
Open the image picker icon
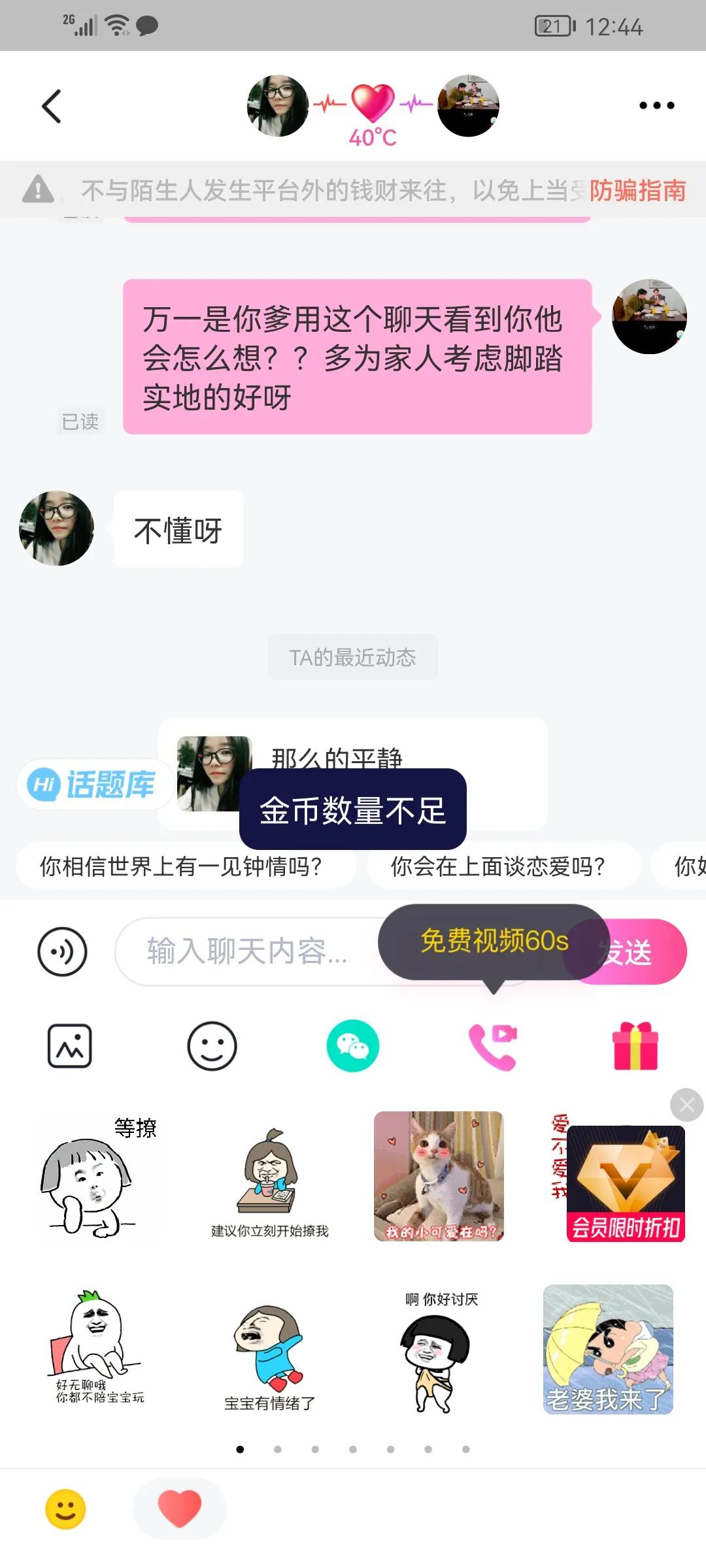[x=70, y=1046]
